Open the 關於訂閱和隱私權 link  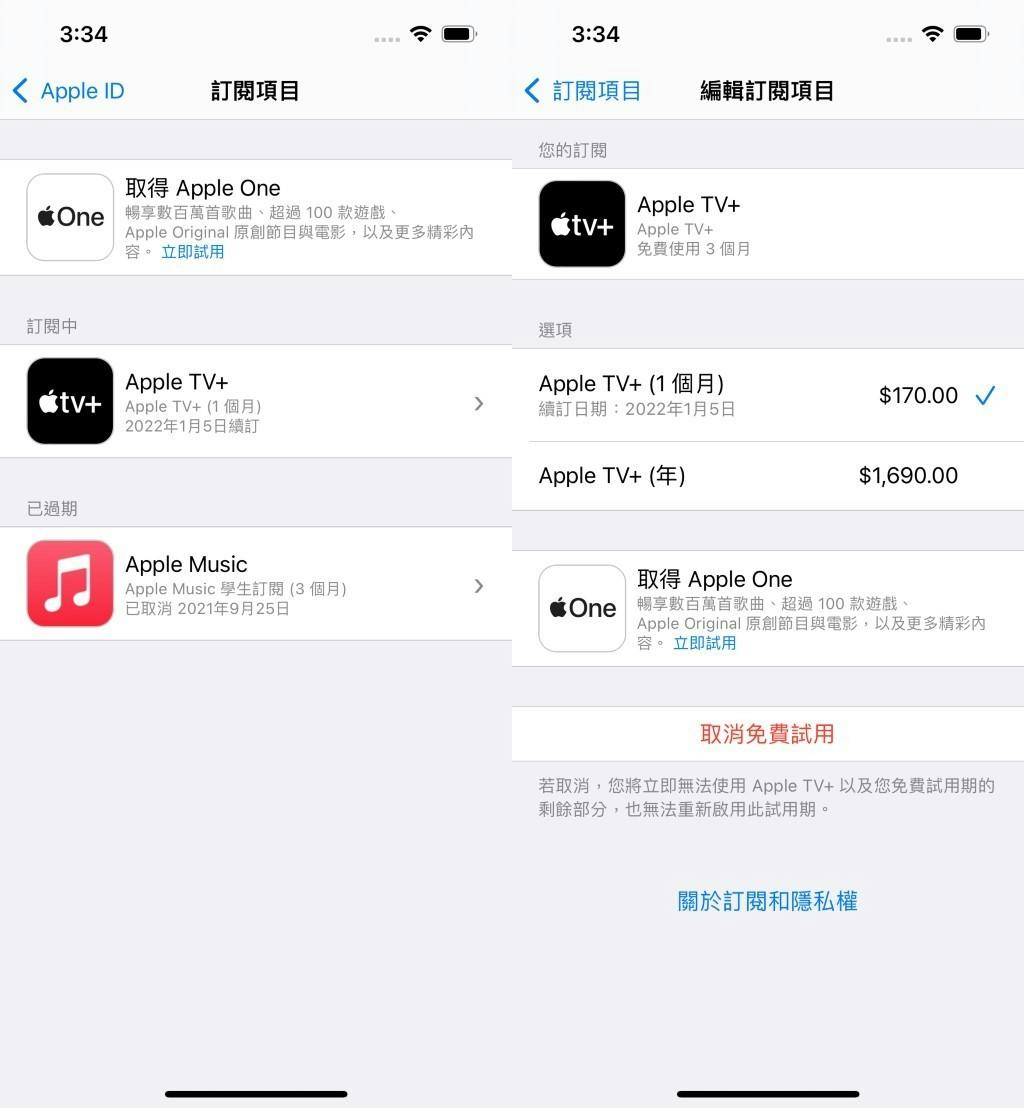coord(767,901)
